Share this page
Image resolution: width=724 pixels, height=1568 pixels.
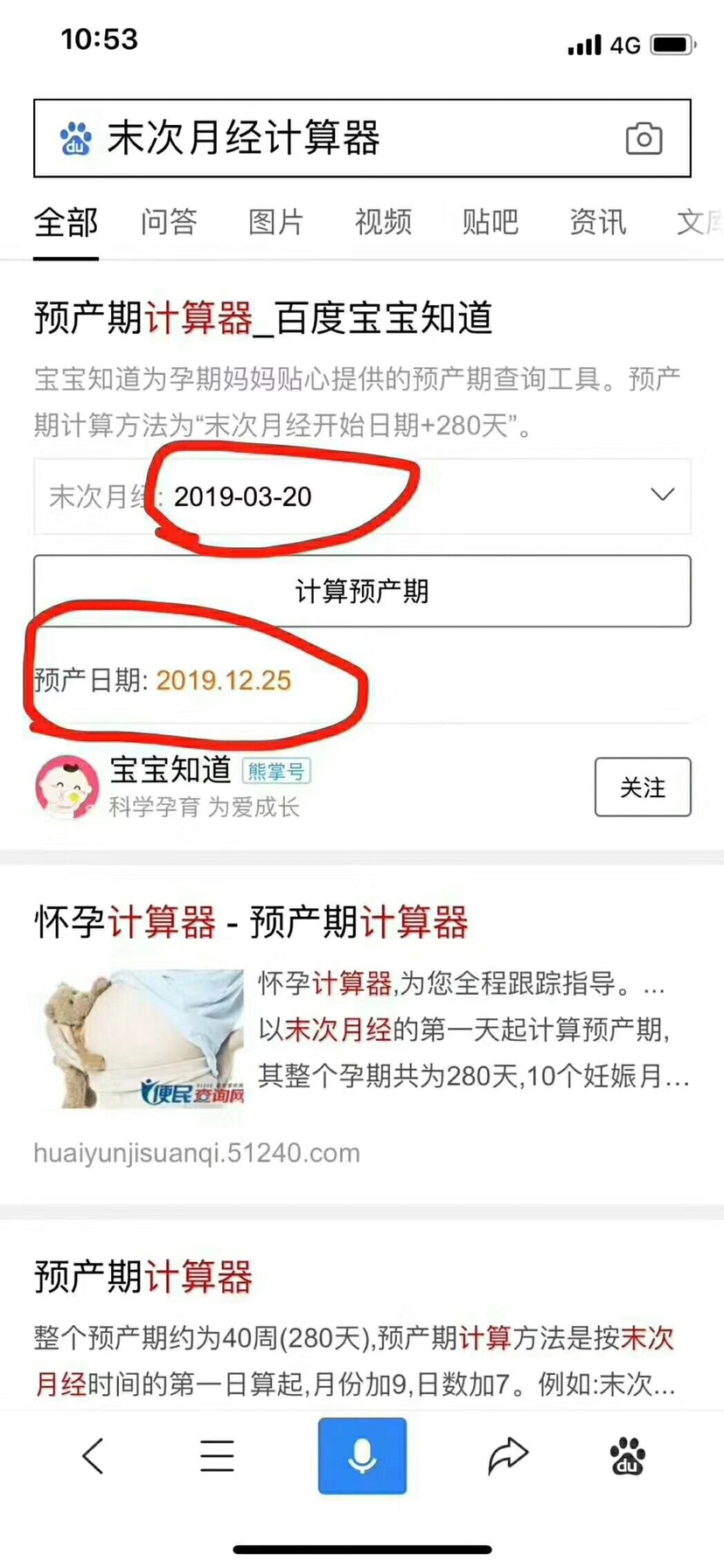[507, 1456]
